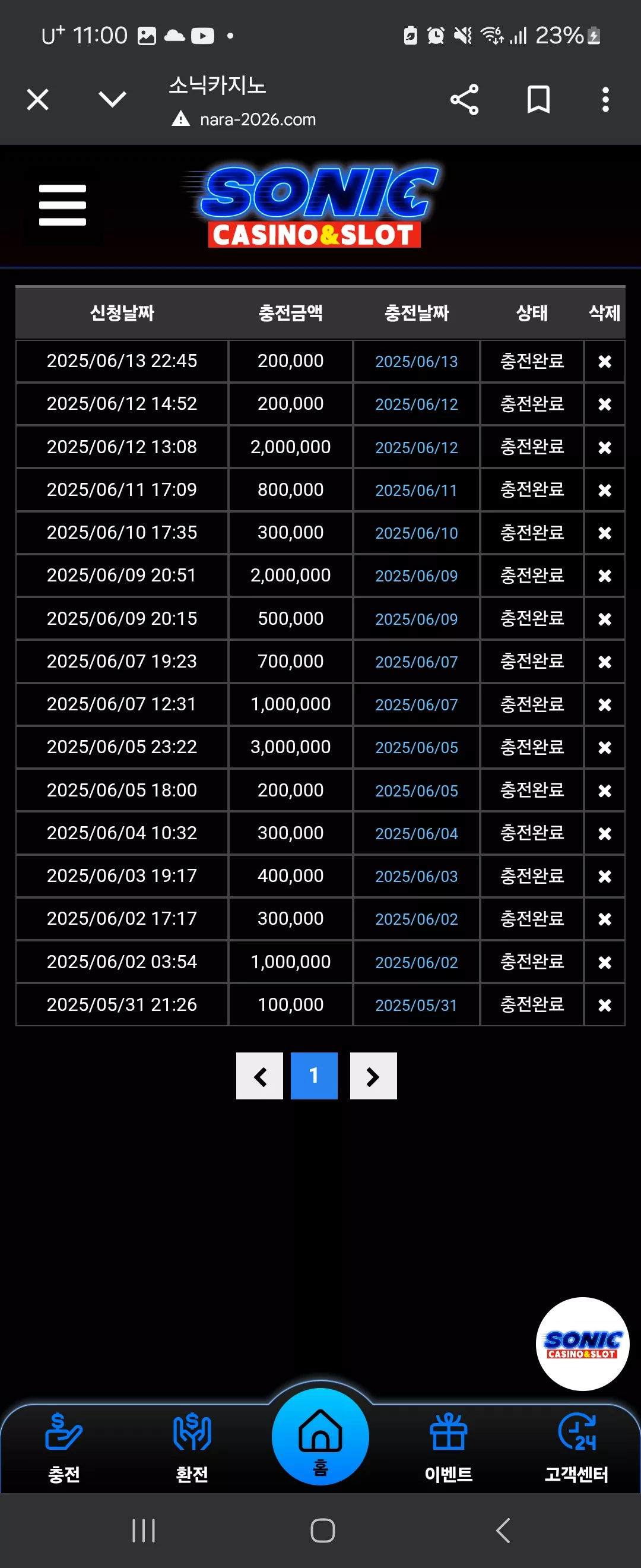Screen dimensions: 641x1568
Task: Go to the next page arrow
Action: [373, 1076]
